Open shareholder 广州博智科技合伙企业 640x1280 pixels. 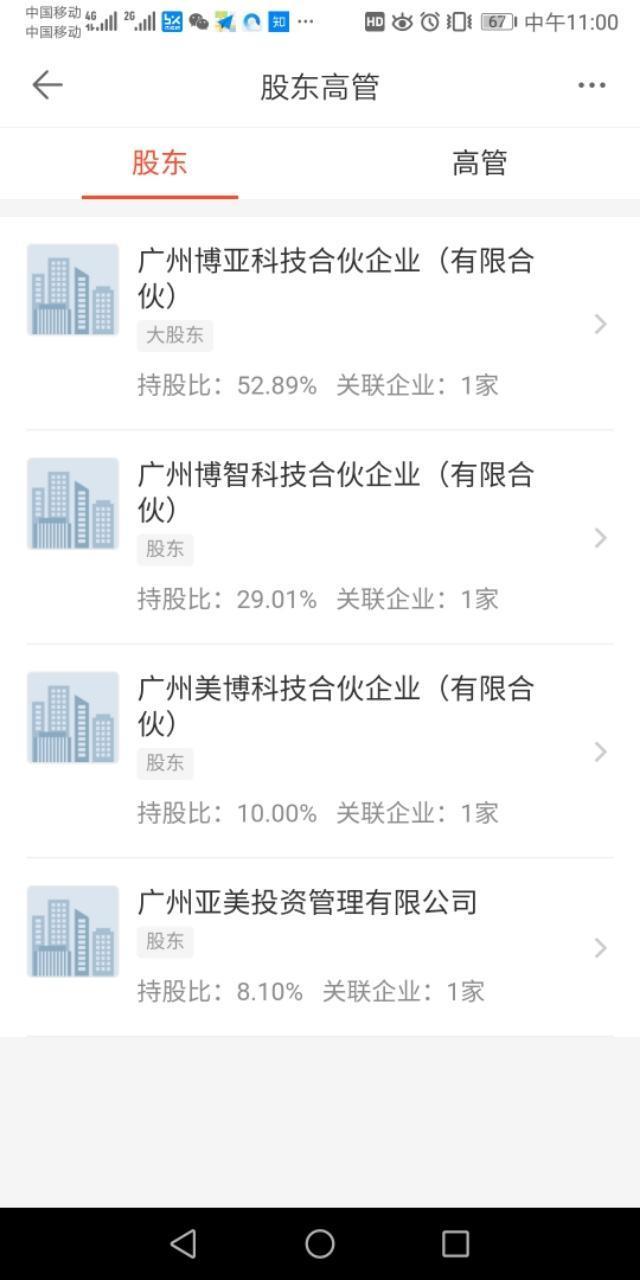click(320, 537)
